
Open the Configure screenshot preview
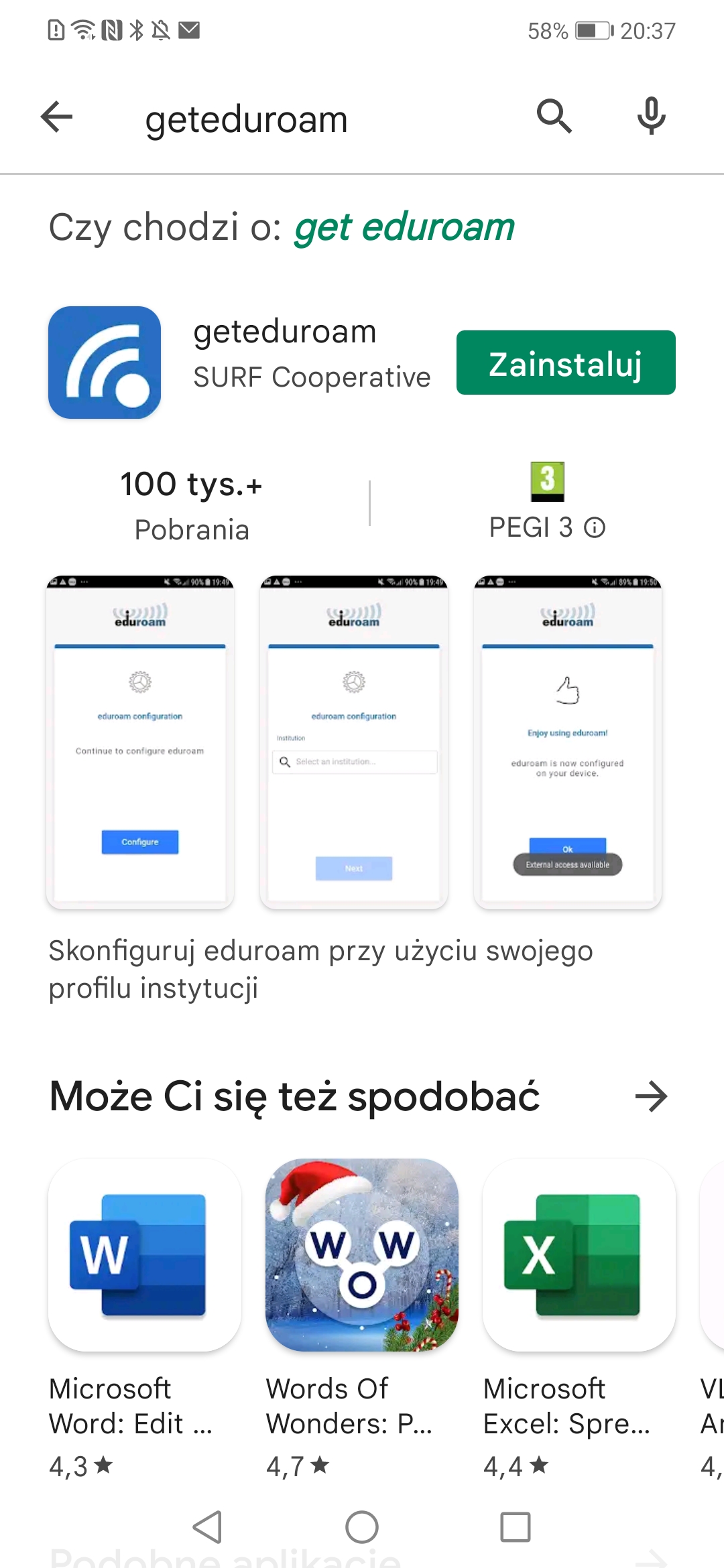(140, 742)
